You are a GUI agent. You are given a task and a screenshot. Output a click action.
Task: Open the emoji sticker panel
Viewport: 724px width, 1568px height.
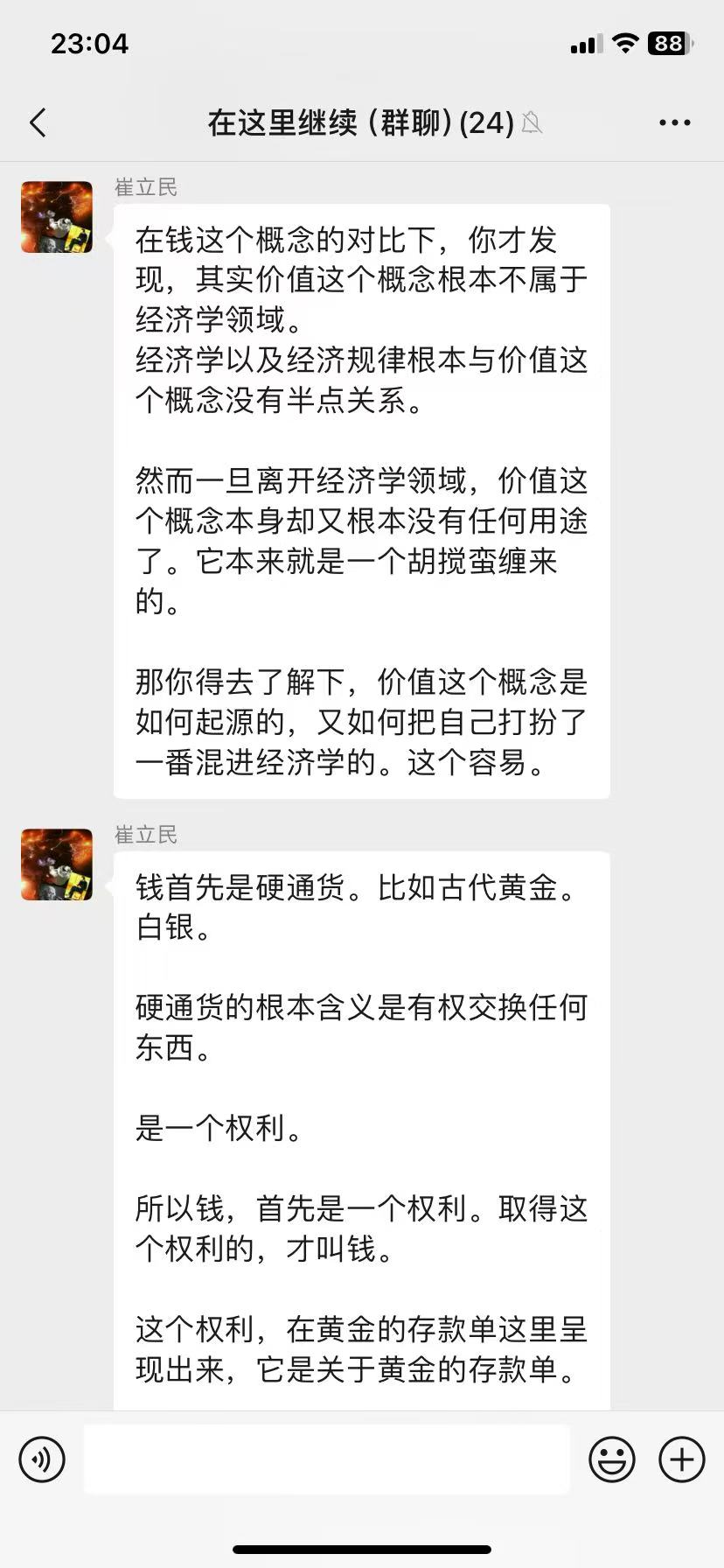pyautogui.click(x=611, y=1459)
